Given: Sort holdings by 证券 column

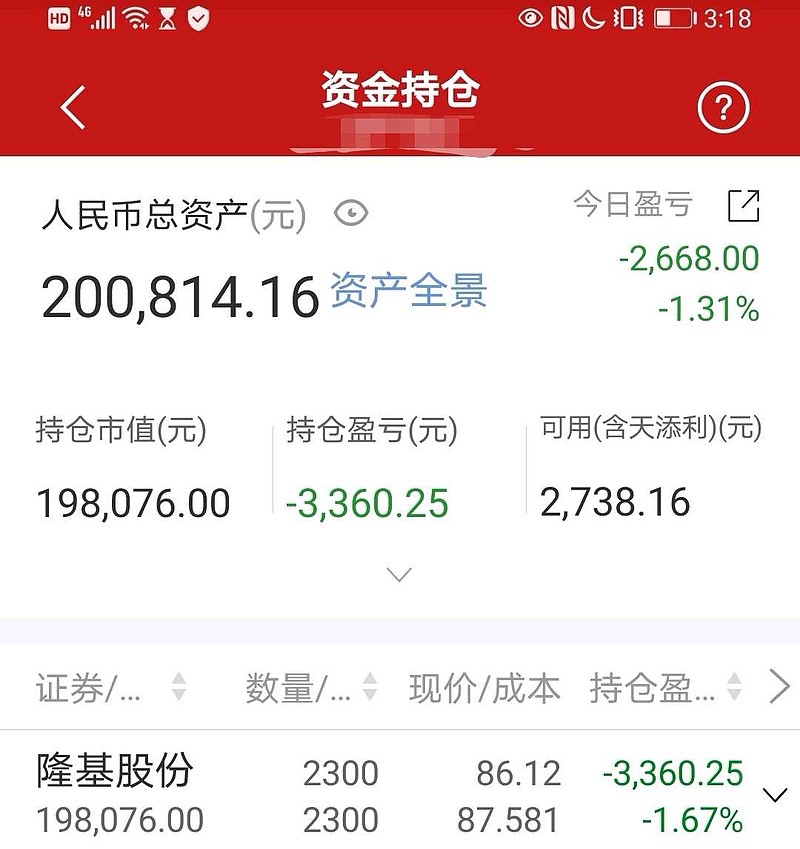Looking at the screenshot, I should (110, 687).
